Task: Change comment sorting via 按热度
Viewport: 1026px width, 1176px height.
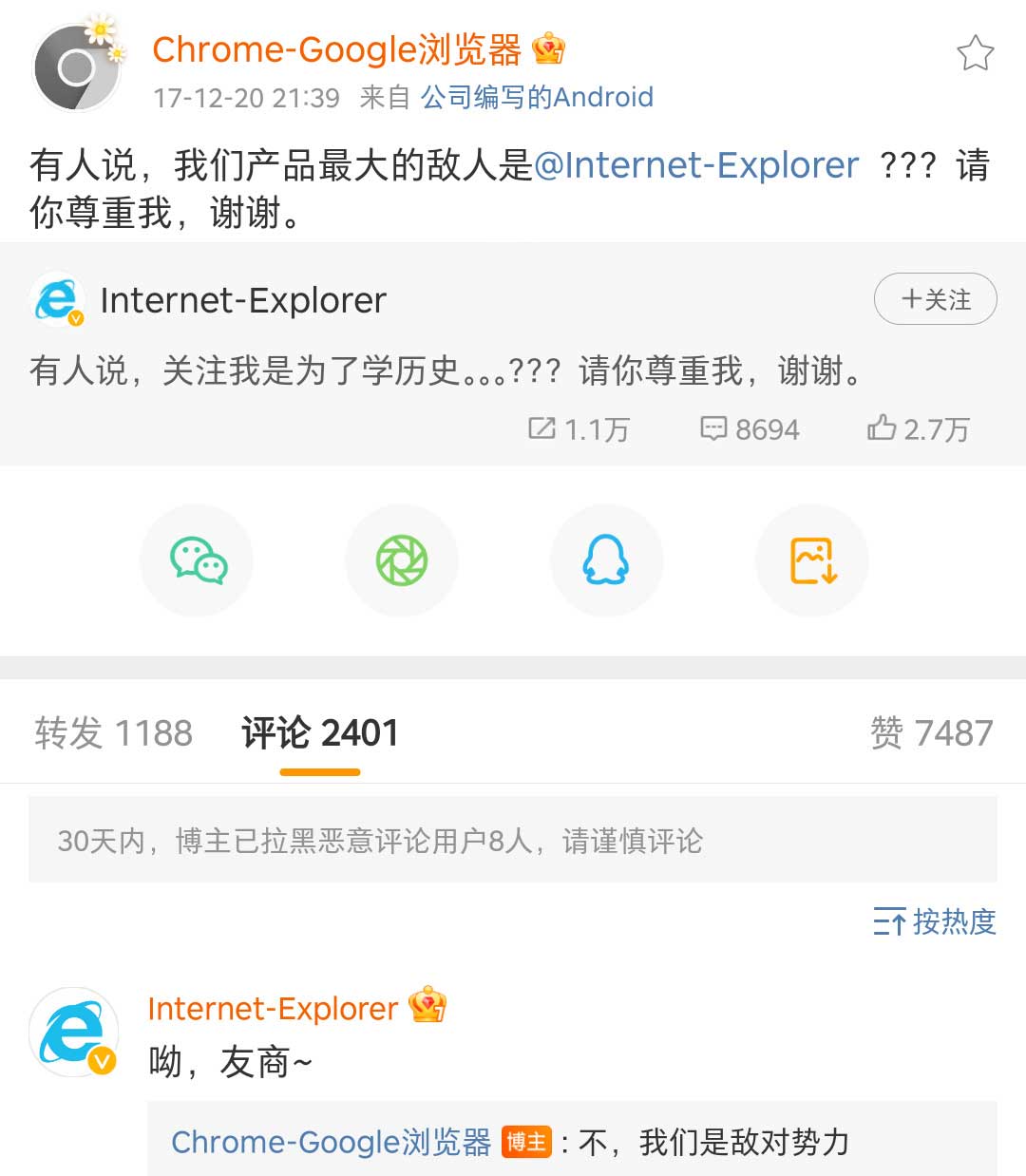Action: click(x=935, y=921)
